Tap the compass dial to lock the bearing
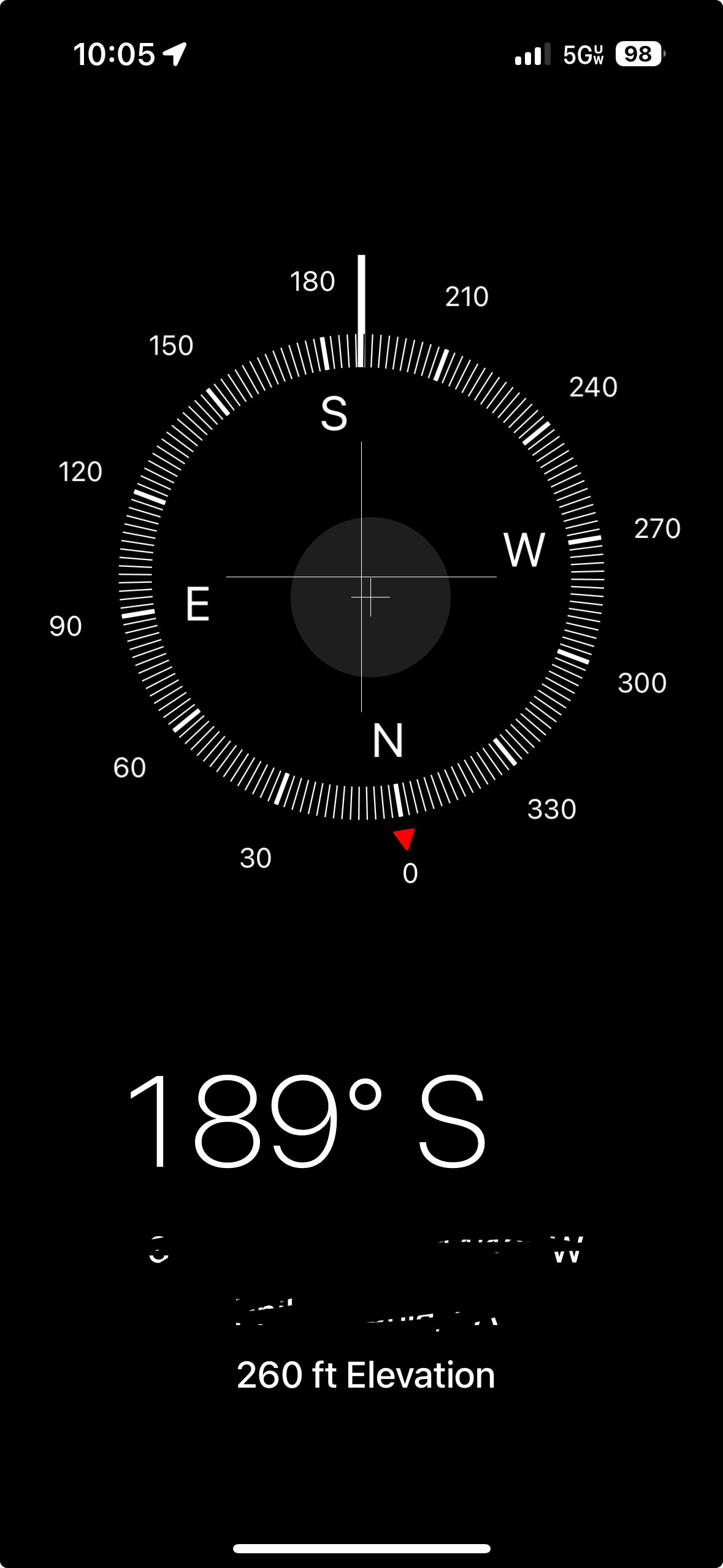 coord(361,577)
